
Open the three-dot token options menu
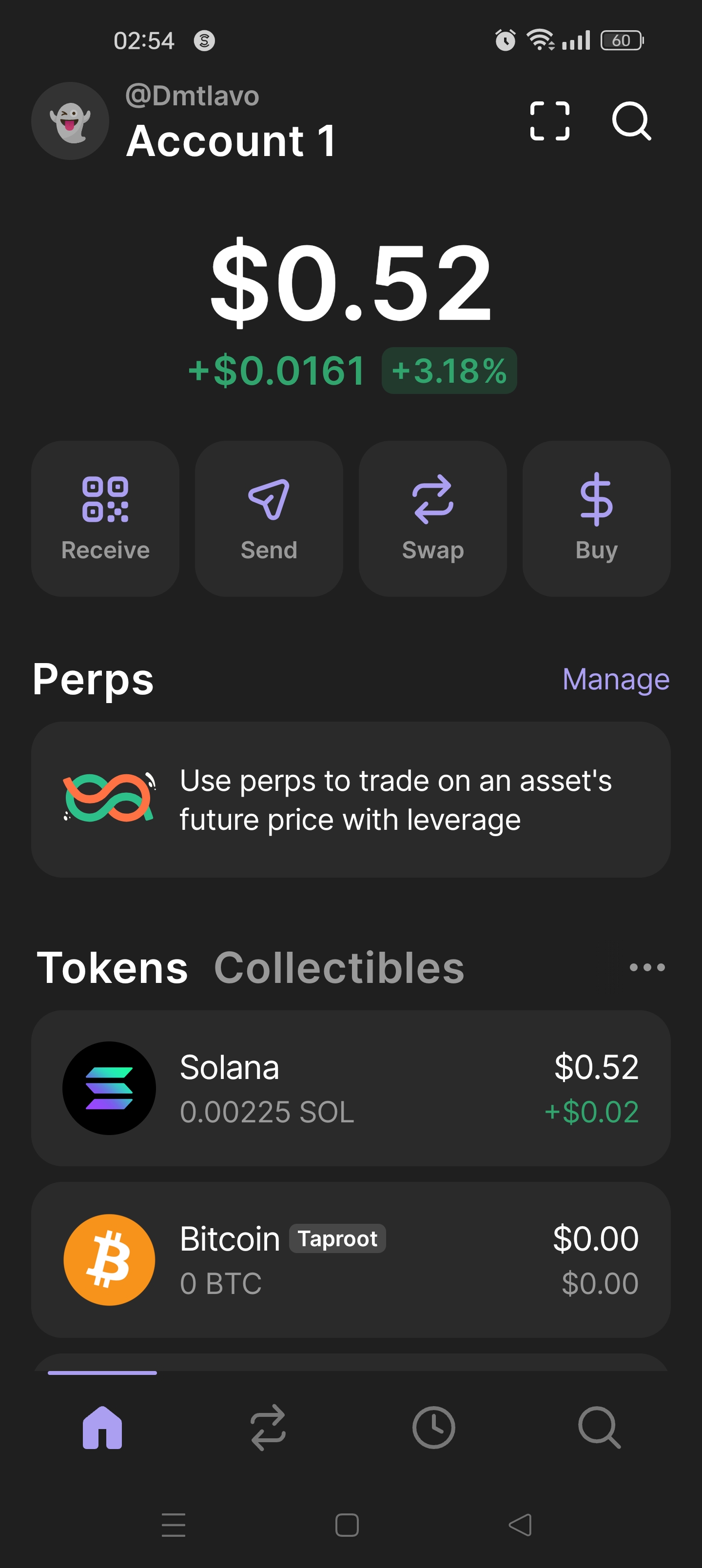(646, 967)
